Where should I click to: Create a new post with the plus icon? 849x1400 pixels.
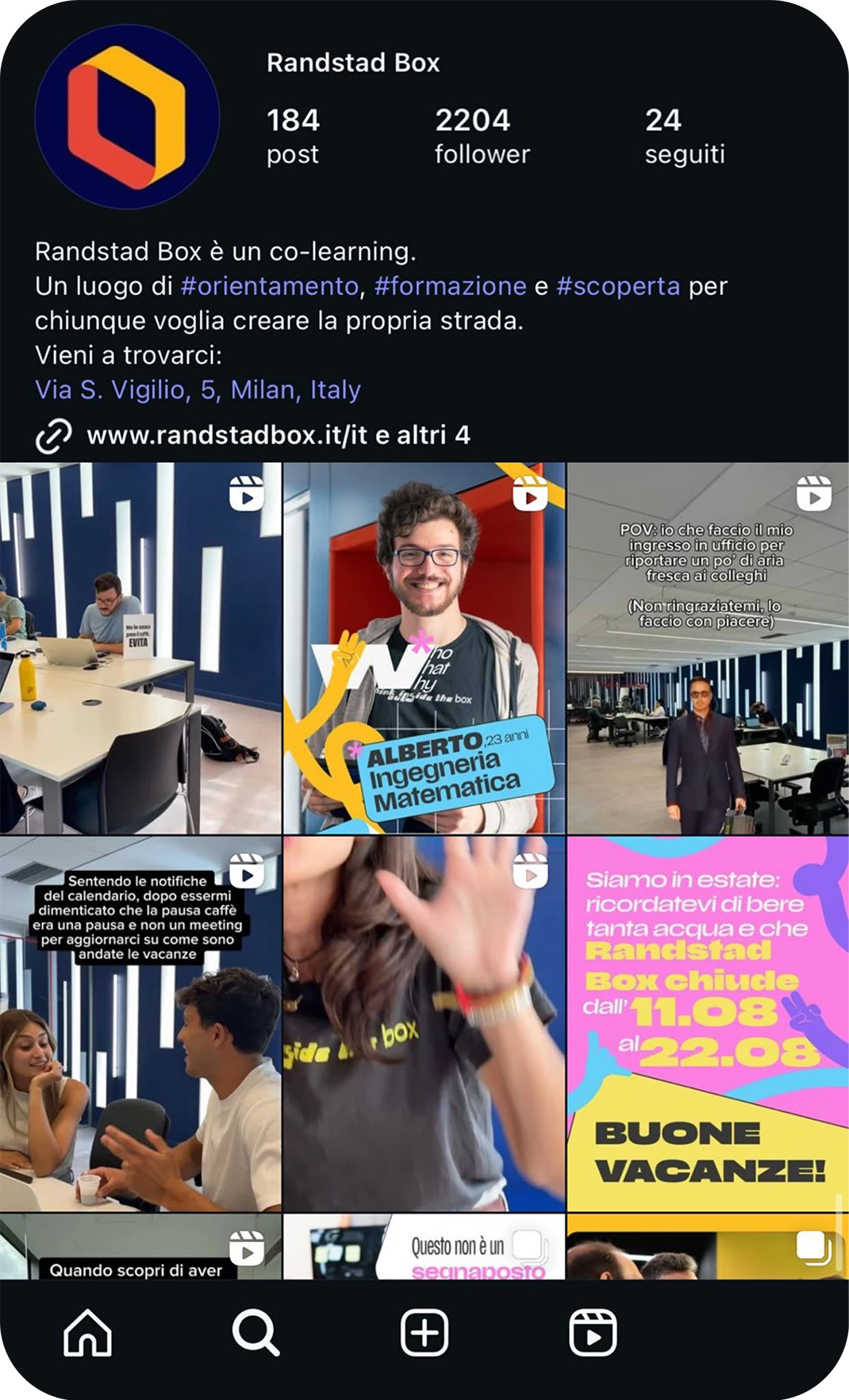(x=424, y=1333)
